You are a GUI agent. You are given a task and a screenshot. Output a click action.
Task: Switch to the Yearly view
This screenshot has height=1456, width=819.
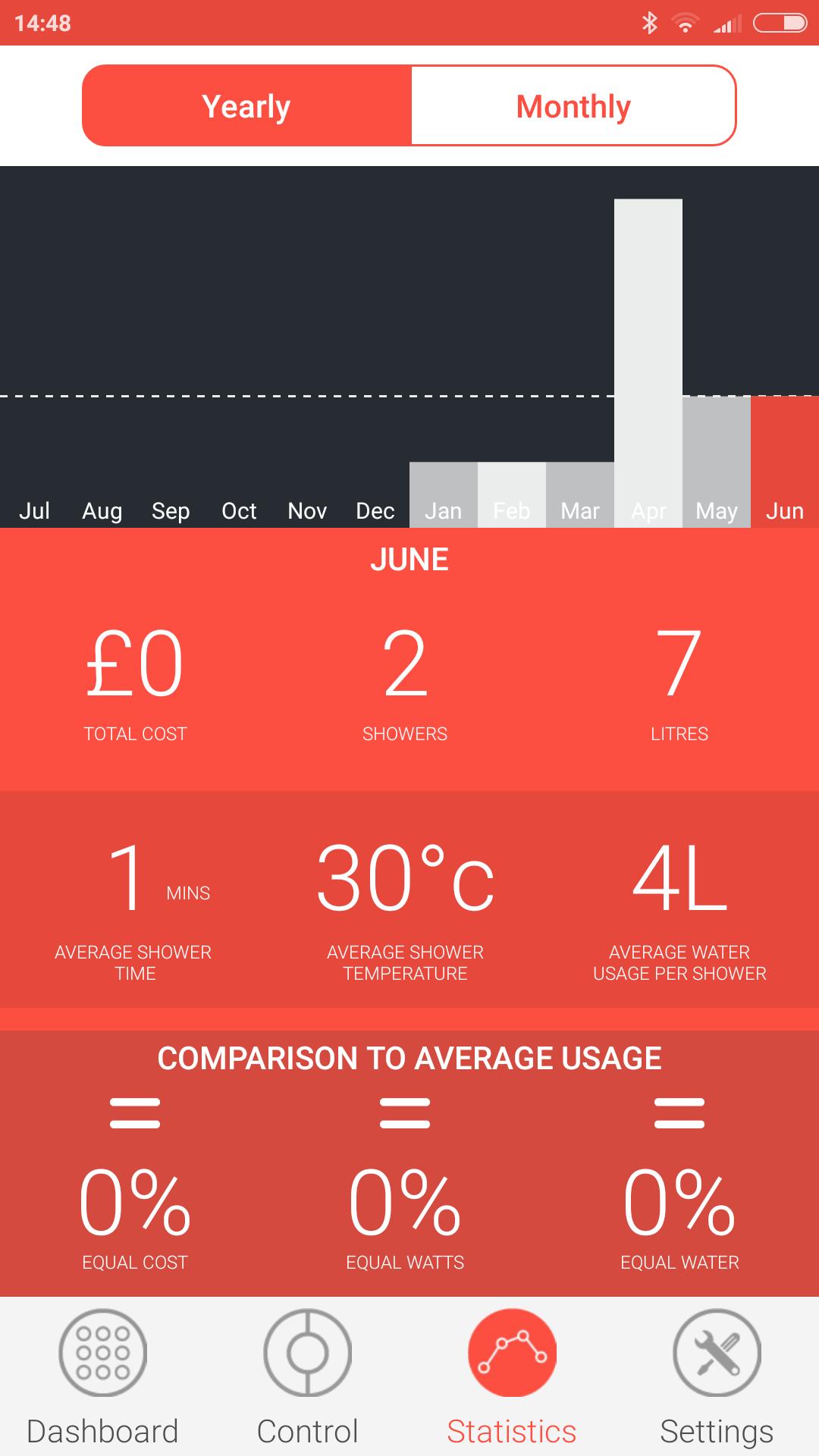pyautogui.click(x=246, y=106)
